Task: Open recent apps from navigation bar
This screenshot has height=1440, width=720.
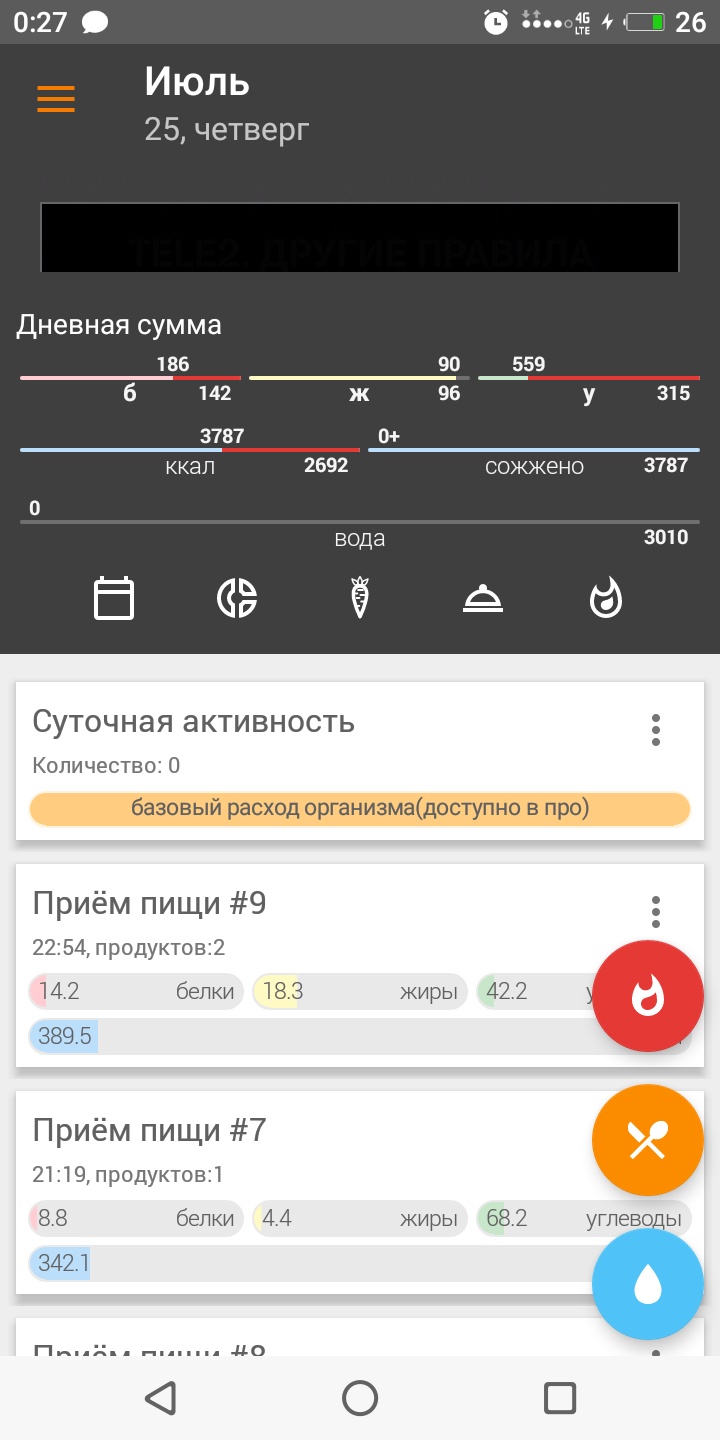Action: (560, 1398)
